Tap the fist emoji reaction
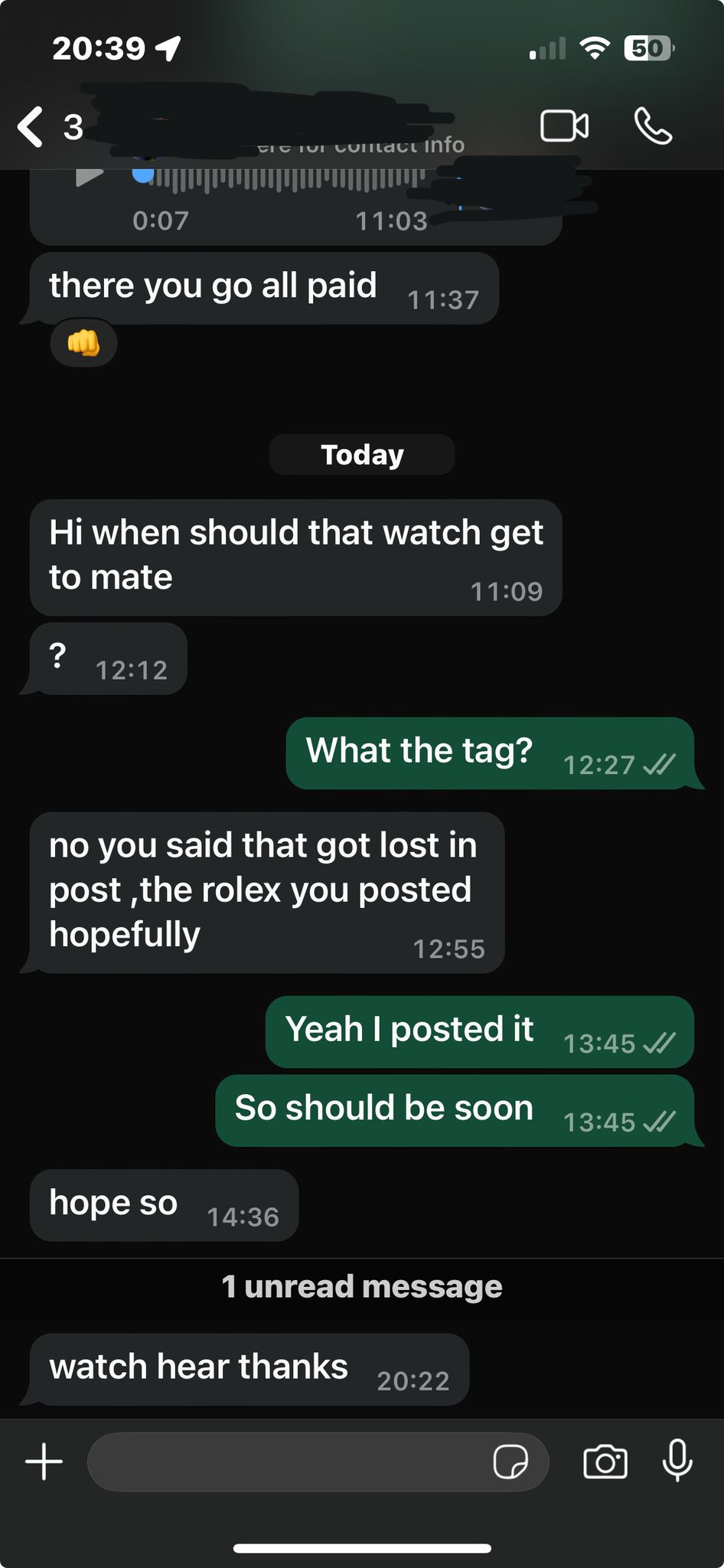Screen dimensions: 724x1568 tap(83, 343)
